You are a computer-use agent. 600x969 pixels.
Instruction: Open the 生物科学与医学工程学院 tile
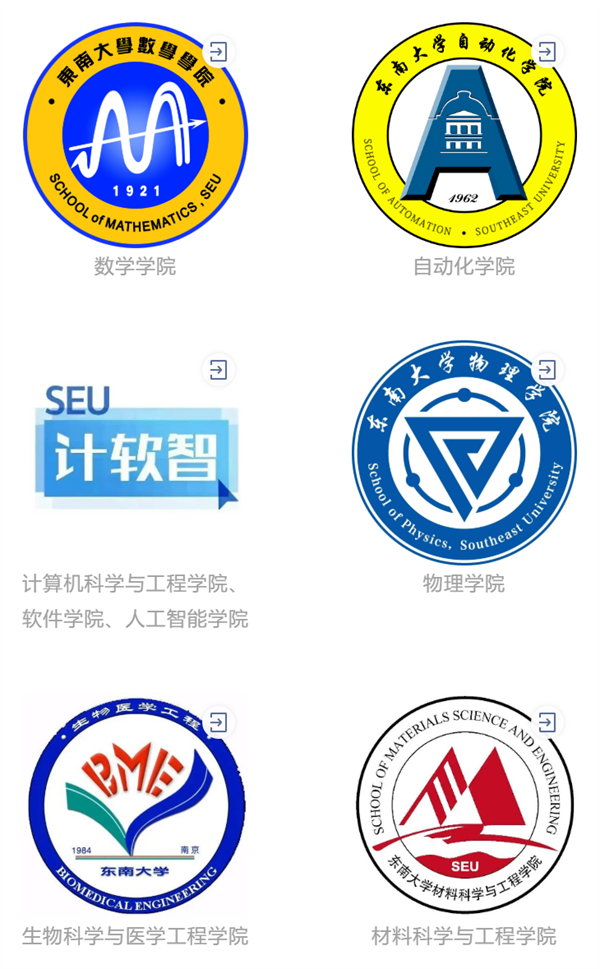point(135,807)
